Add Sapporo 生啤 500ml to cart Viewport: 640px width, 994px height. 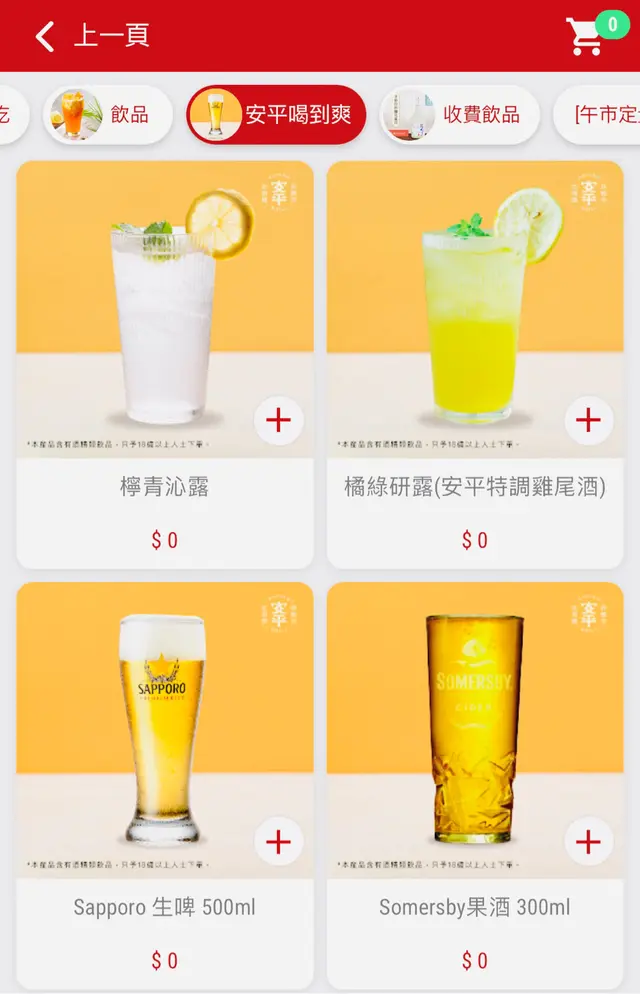tap(278, 842)
